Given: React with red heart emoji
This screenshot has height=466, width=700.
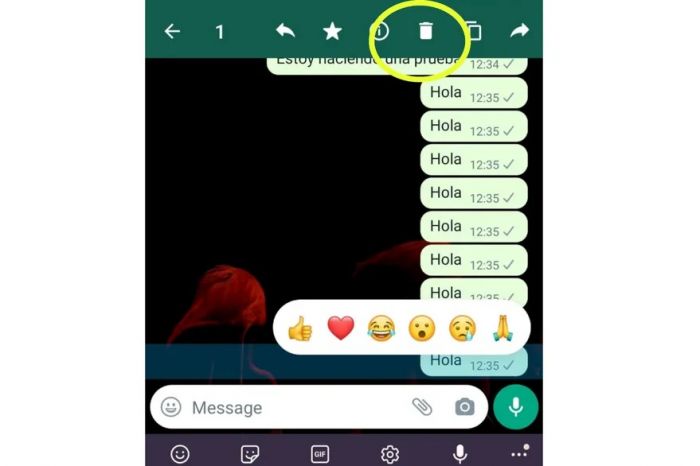Looking at the screenshot, I should [341, 328].
